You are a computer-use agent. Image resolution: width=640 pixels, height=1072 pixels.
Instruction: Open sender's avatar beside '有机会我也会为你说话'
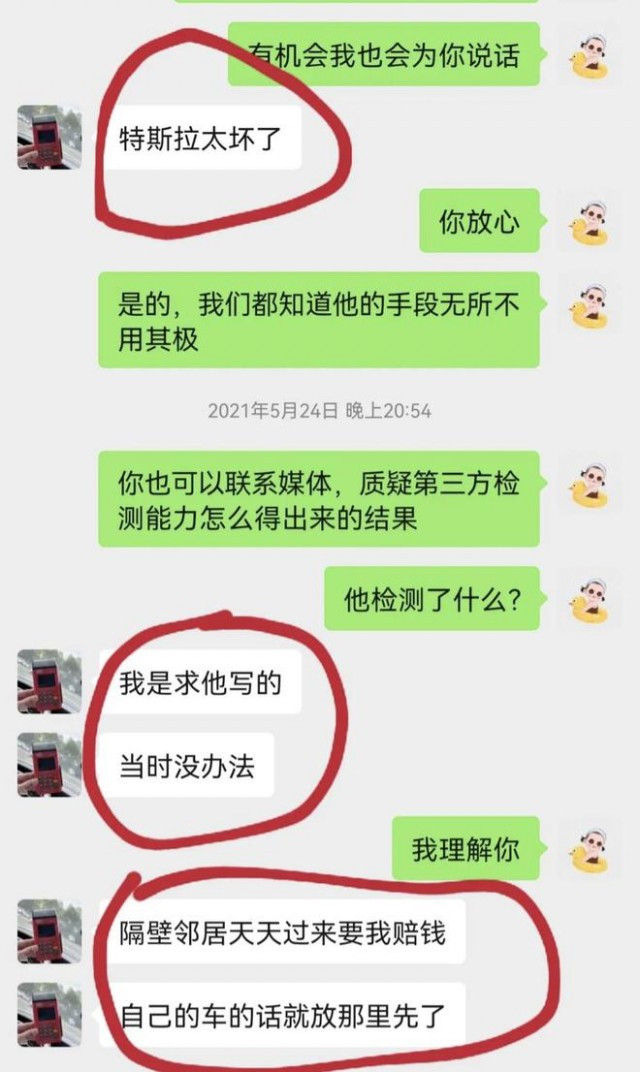pyautogui.click(x=590, y=54)
